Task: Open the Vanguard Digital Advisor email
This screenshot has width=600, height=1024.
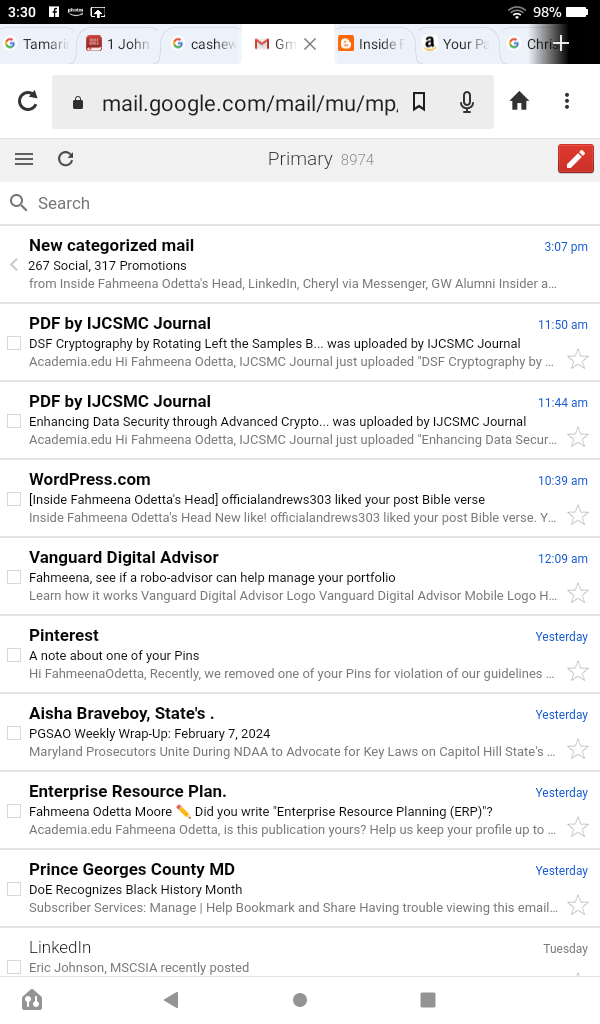Action: tap(290, 576)
